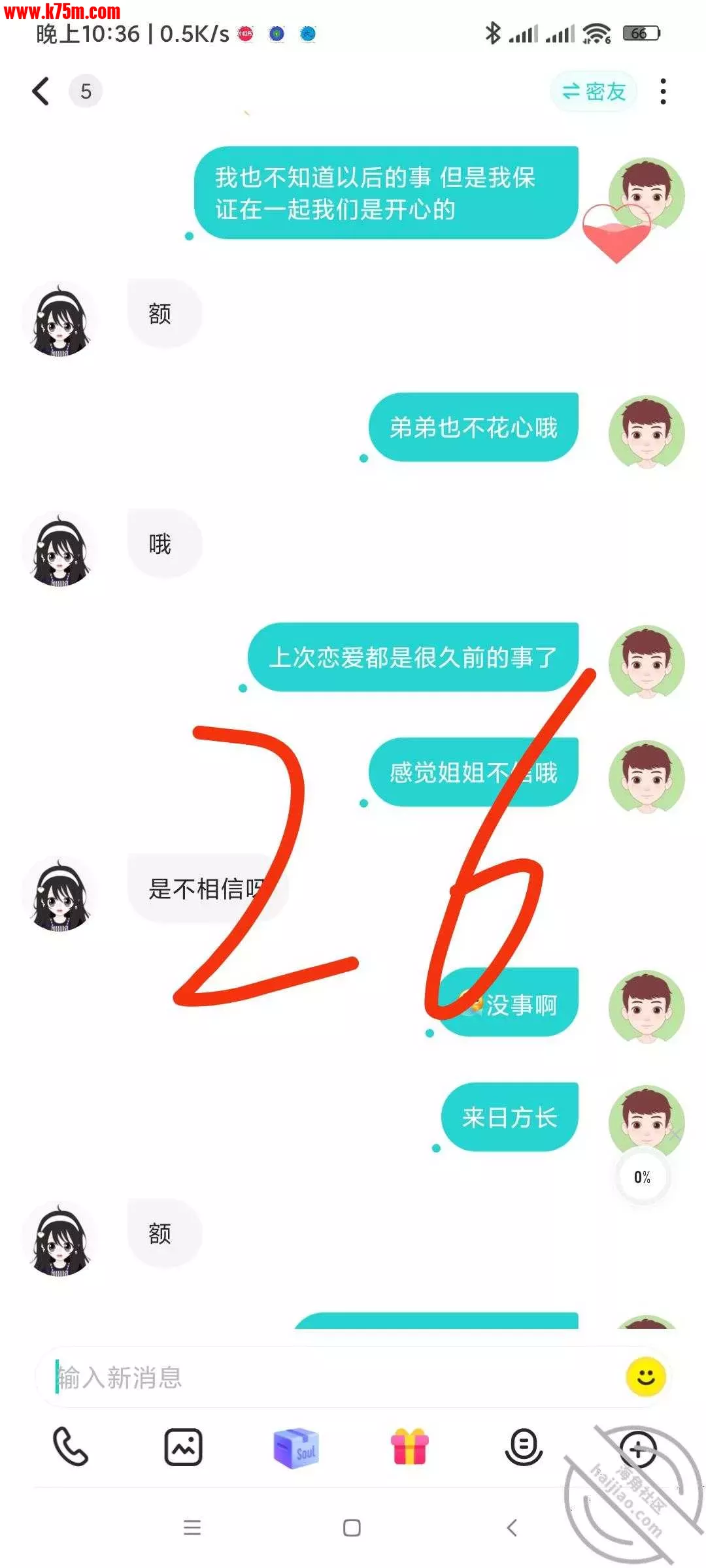Screen dimensions: 706x1568
Task: Send a gift
Action: (410, 1447)
